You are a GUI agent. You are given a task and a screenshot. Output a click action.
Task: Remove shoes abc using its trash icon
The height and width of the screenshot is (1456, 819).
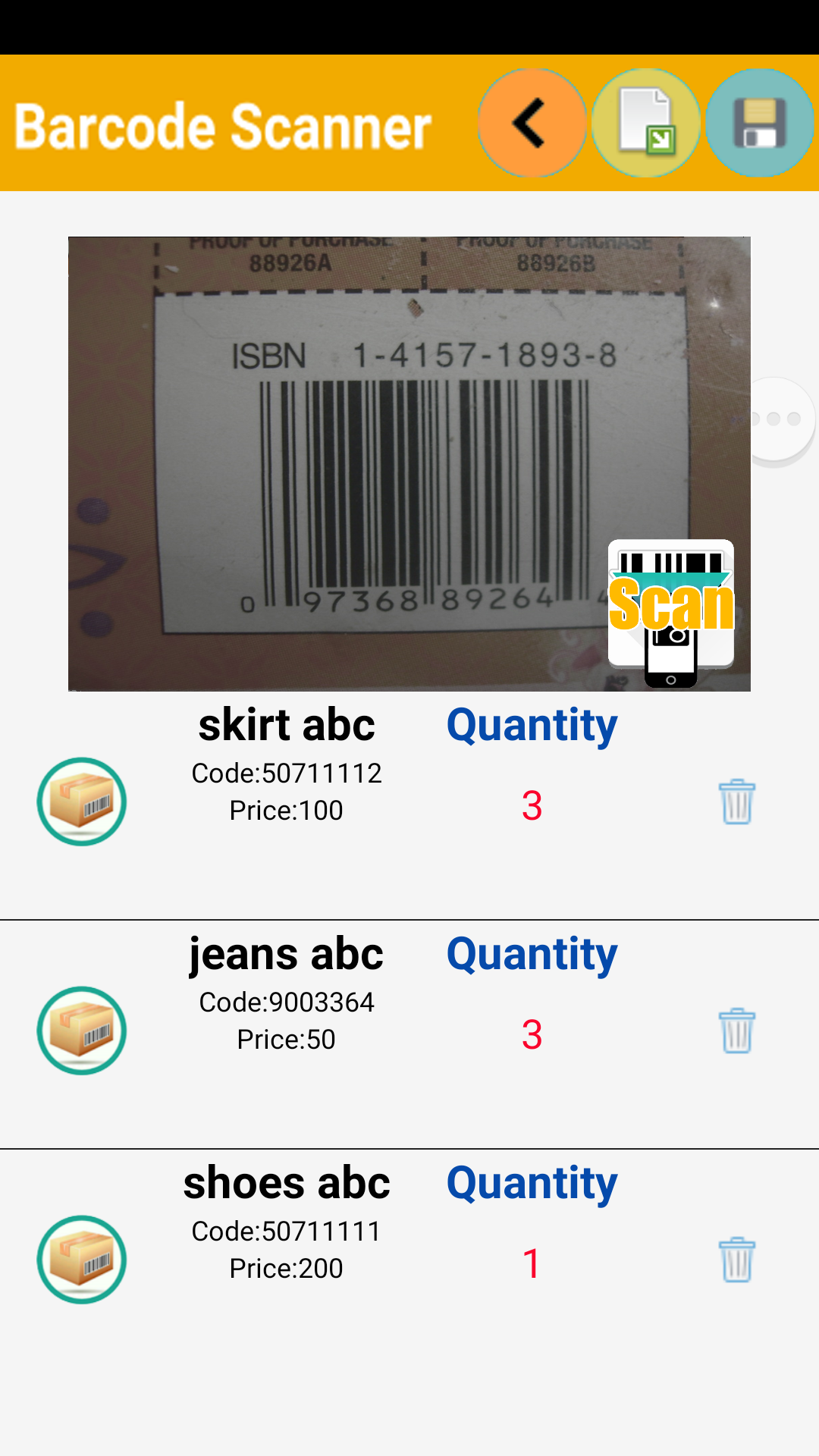(735, 1257)
